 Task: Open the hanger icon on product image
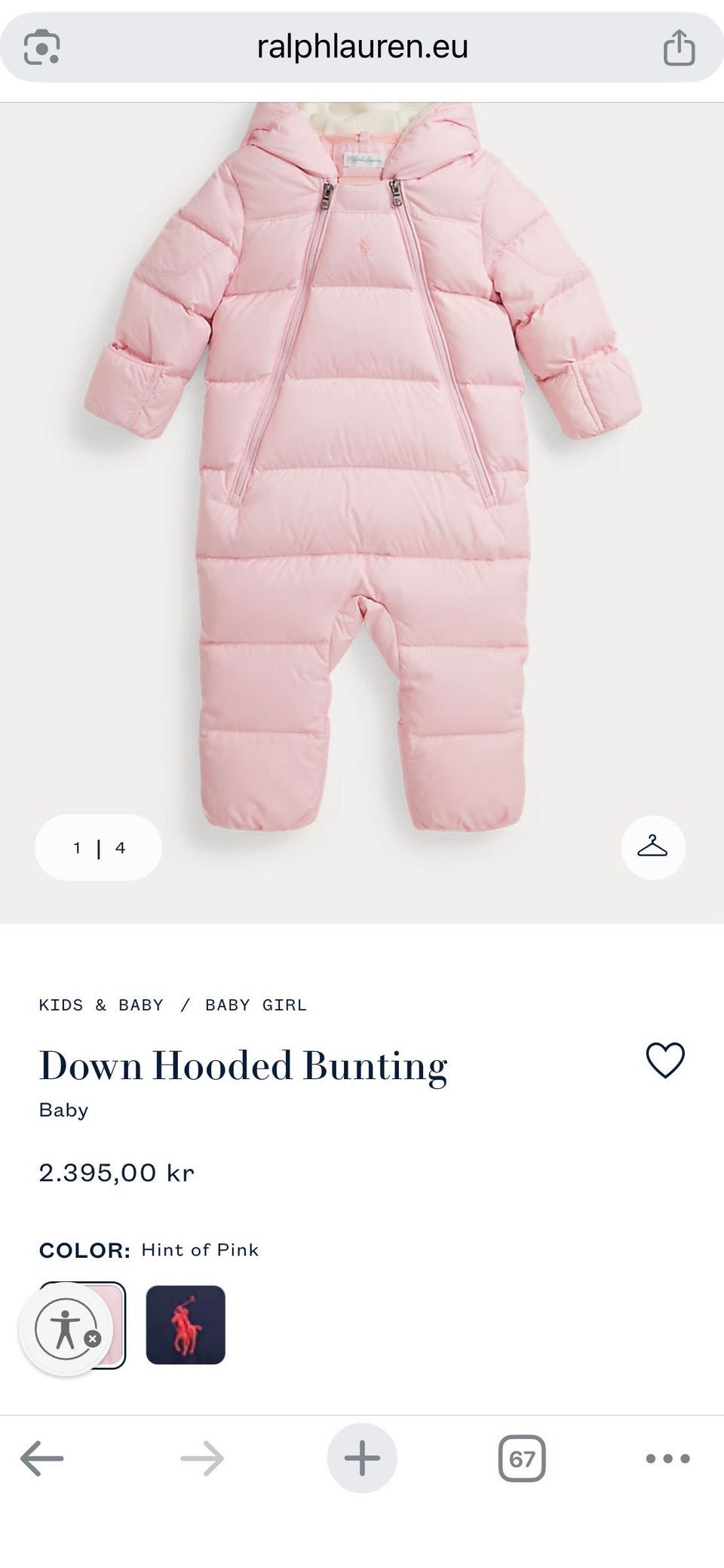point(653,847)
